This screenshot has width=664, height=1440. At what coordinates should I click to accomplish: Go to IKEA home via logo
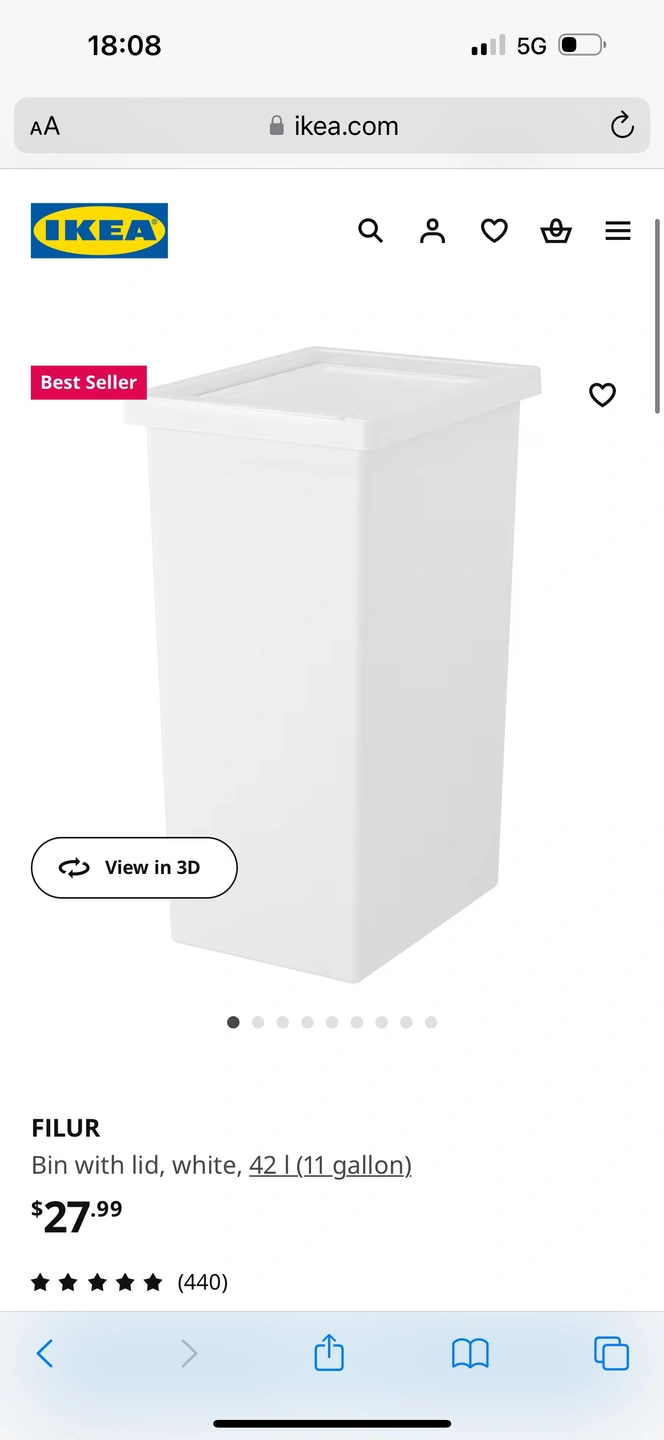tap(99, 231)
